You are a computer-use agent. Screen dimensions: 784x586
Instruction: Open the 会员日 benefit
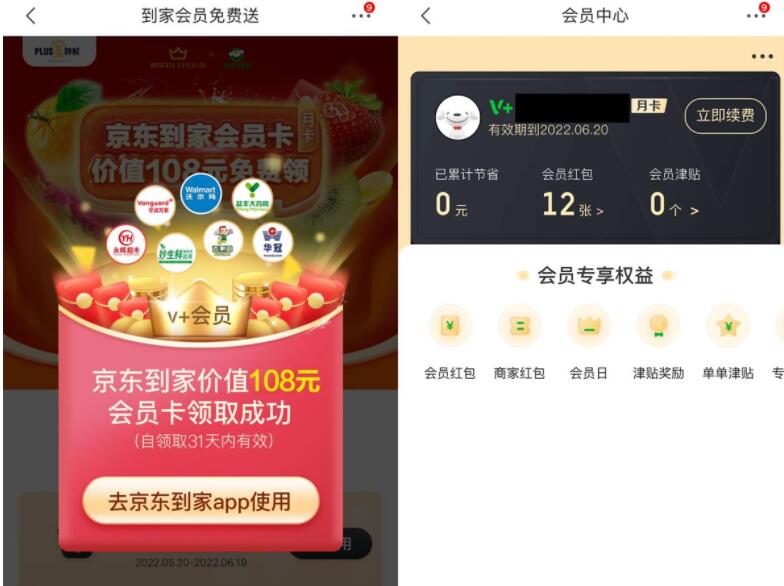coord(589,327)
